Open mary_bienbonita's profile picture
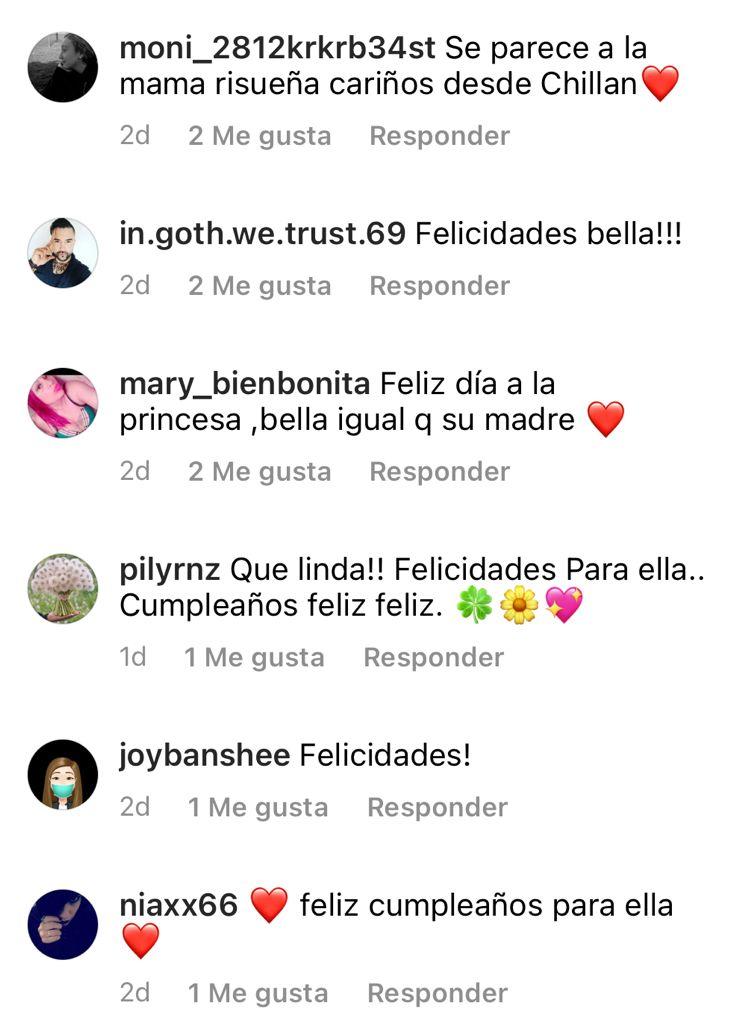Image resolution: width=737 pixels, height=1024 pixels. point(64,401)
